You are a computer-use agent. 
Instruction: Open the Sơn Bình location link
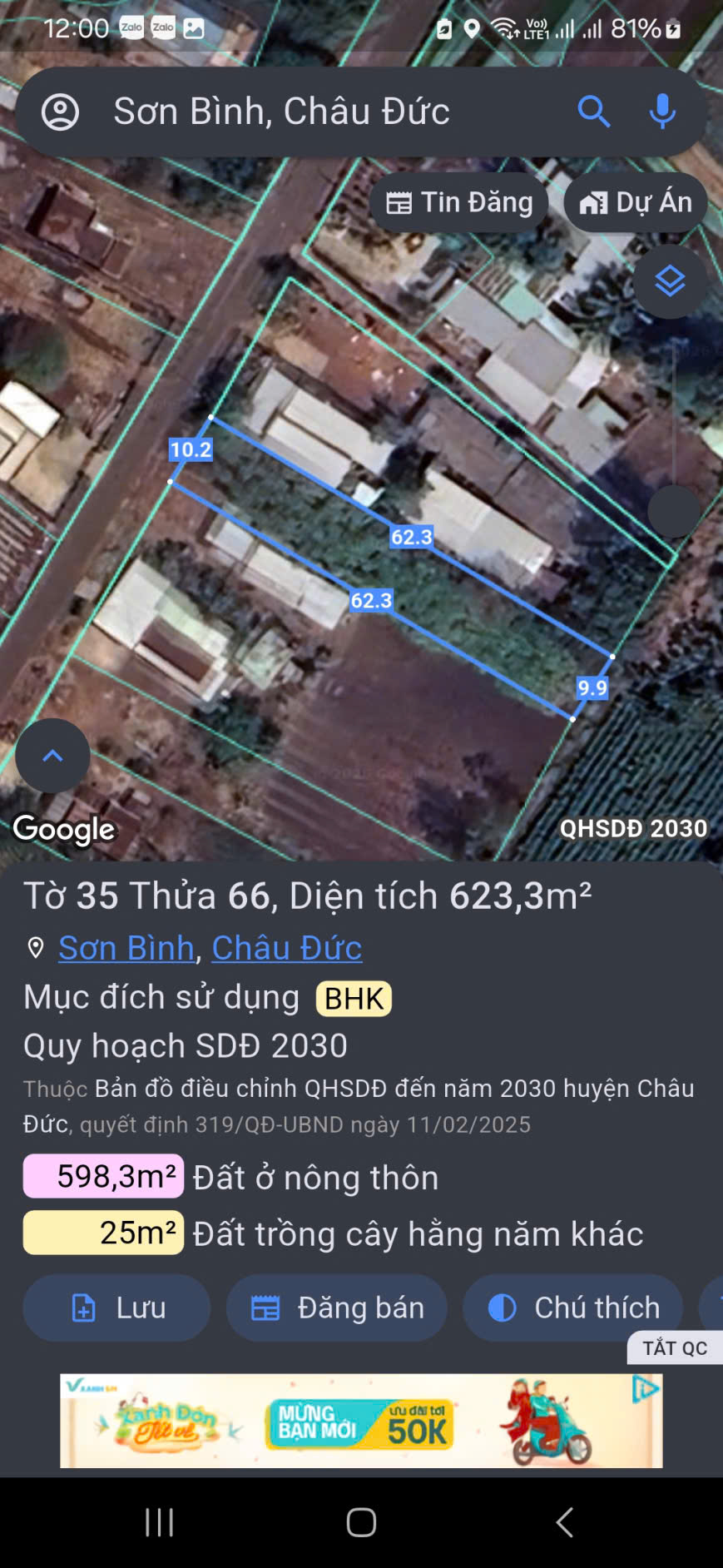(x=126, y=948)
